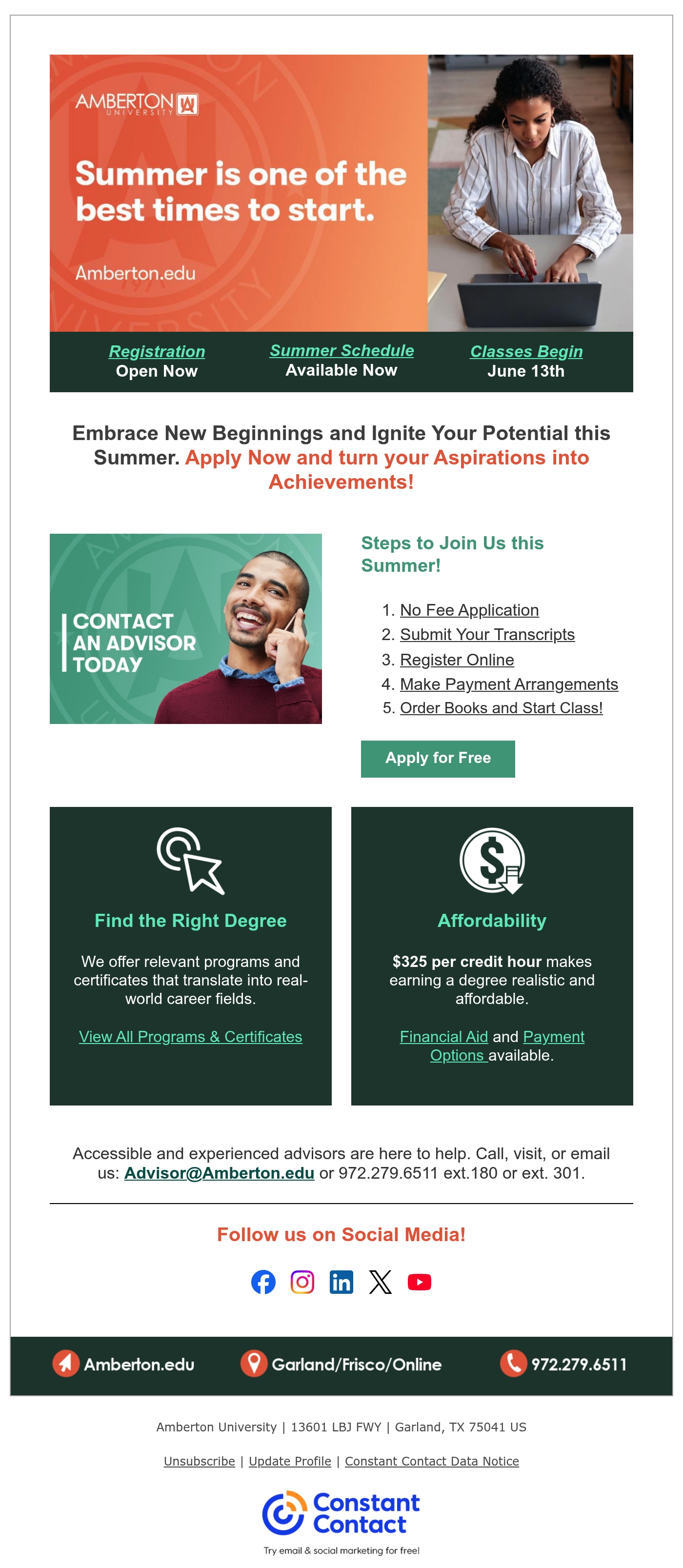Open the Registration link
683x1568 pixels.
click(x=157, y=351)
